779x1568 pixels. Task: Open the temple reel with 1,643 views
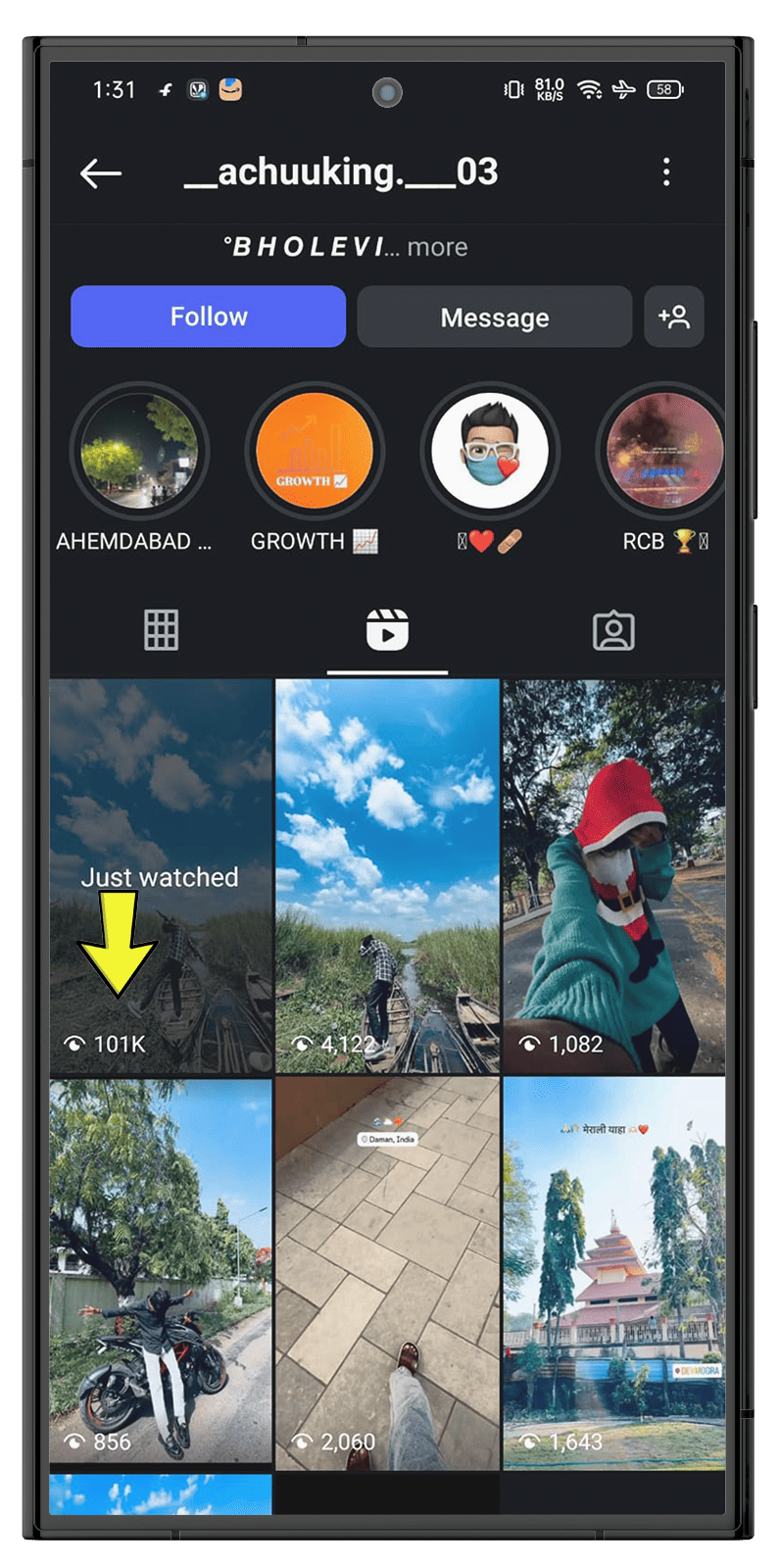[613, 1271]
